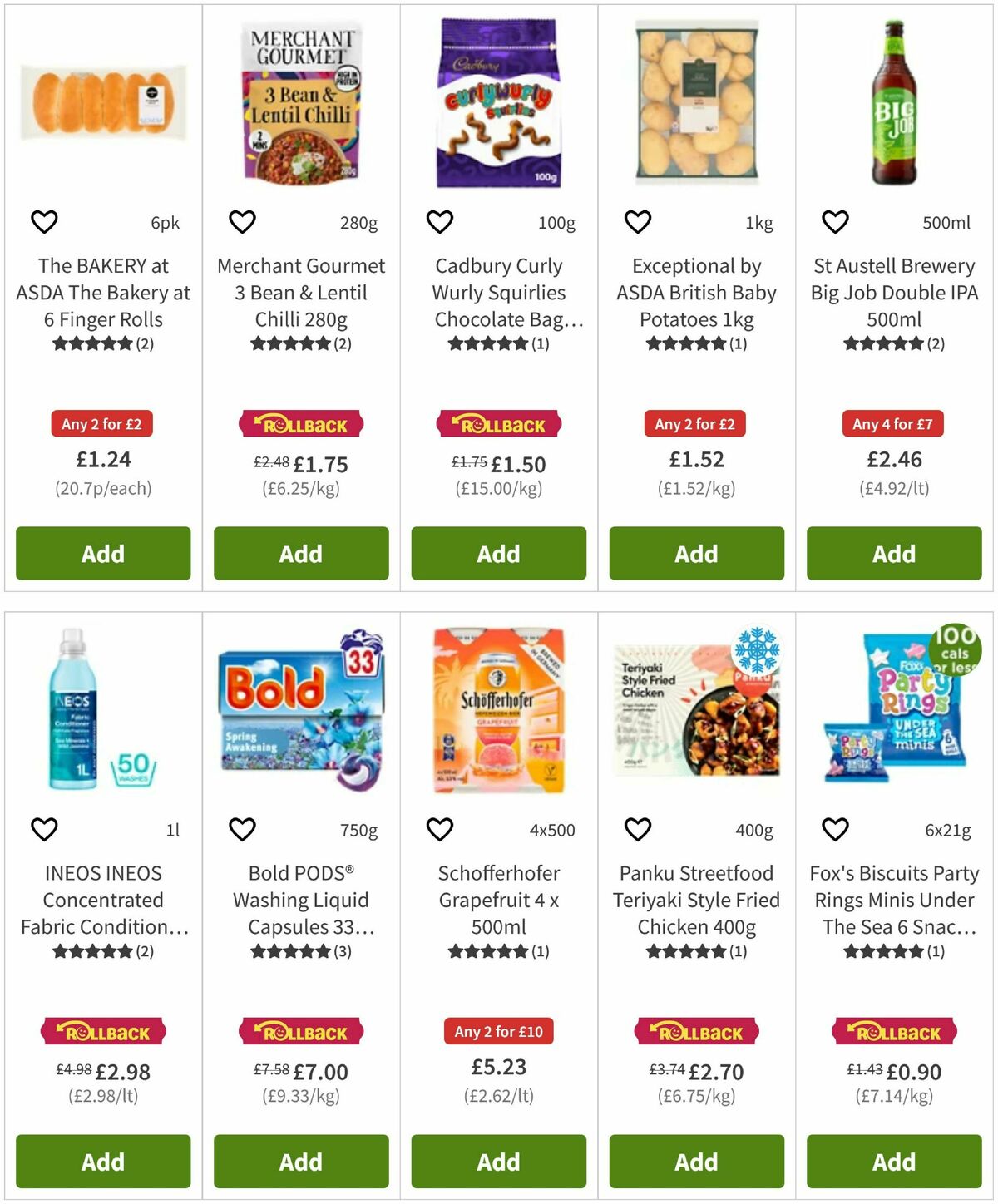The height and width of the screenshot is (1204, 998).
Task: Open the Merchant Gourmet Chilli product page
Action: click(x=300, y=292)
